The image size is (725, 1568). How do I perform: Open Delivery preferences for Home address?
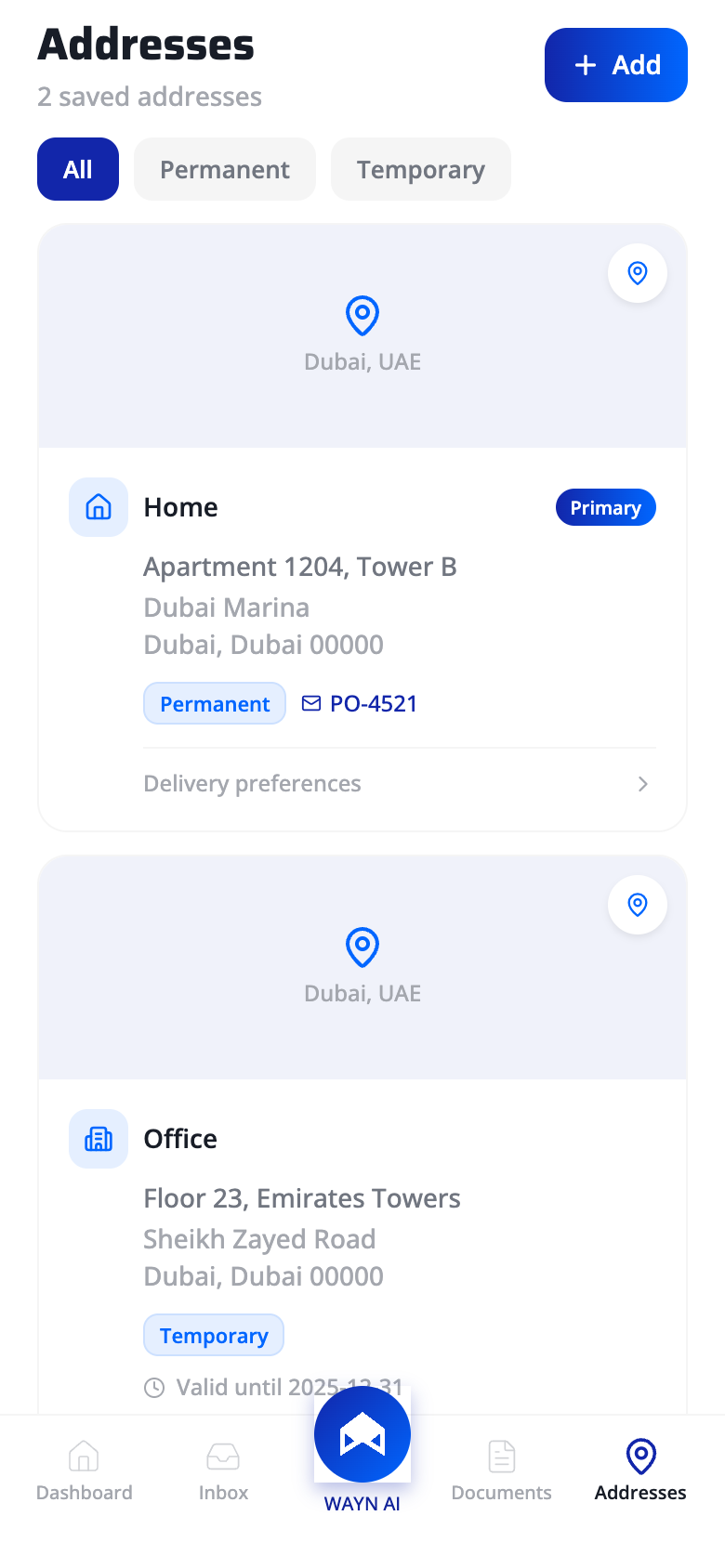[x=252, y=783]
